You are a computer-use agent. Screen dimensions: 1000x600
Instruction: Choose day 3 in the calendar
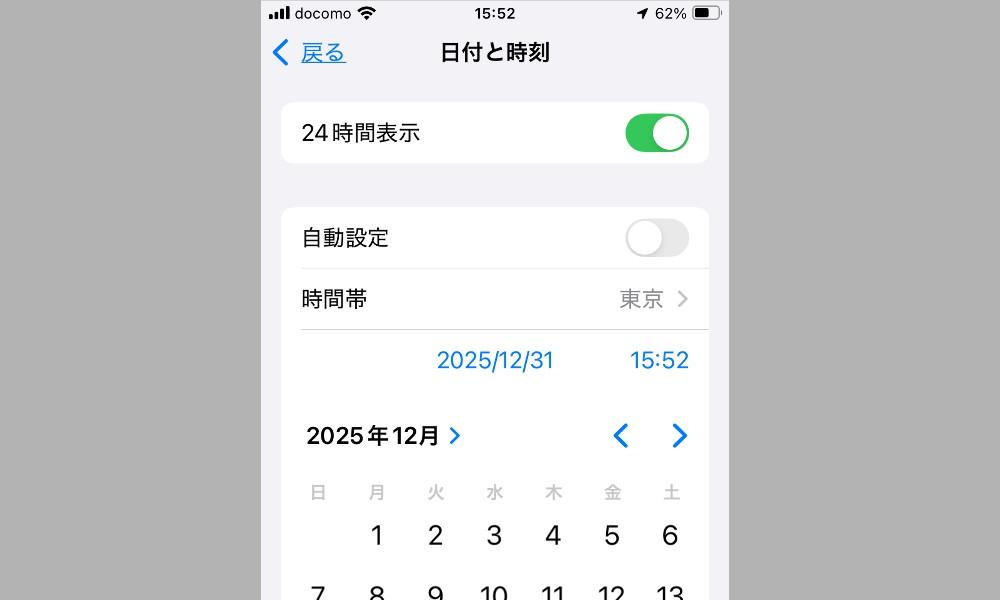(x=494, y=536)
